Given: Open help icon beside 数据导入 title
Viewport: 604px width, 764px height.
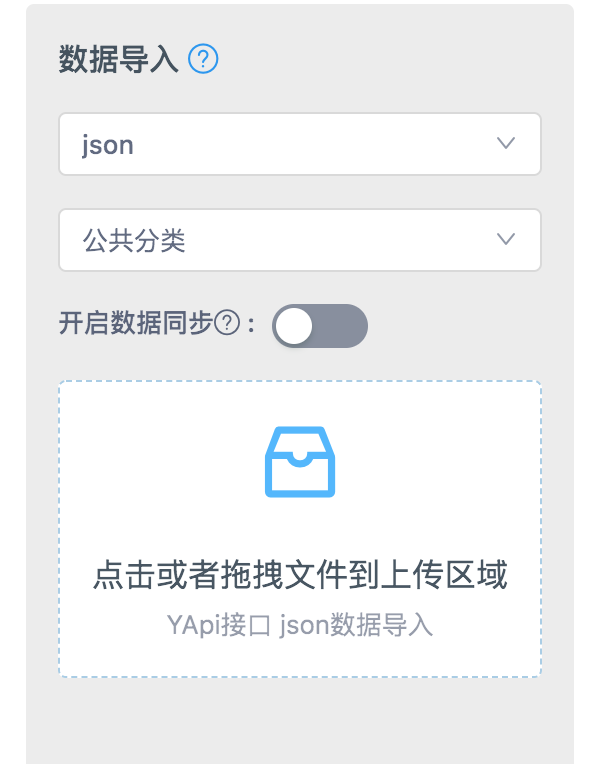Looking at the screenshot, I should click(204, 60).
